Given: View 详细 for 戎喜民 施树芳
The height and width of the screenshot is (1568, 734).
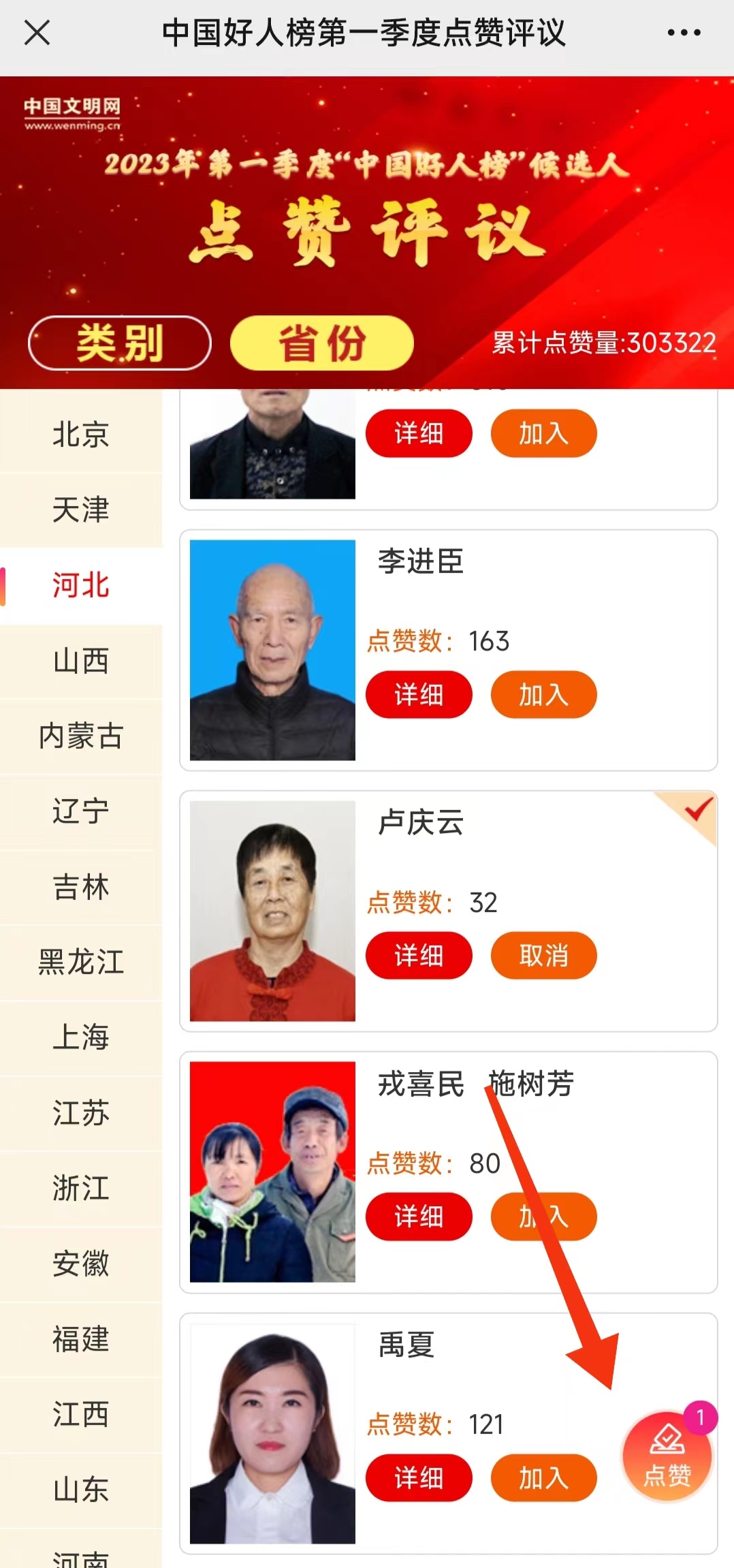Looking at the screenshot, I should (x=419, y=1217).
